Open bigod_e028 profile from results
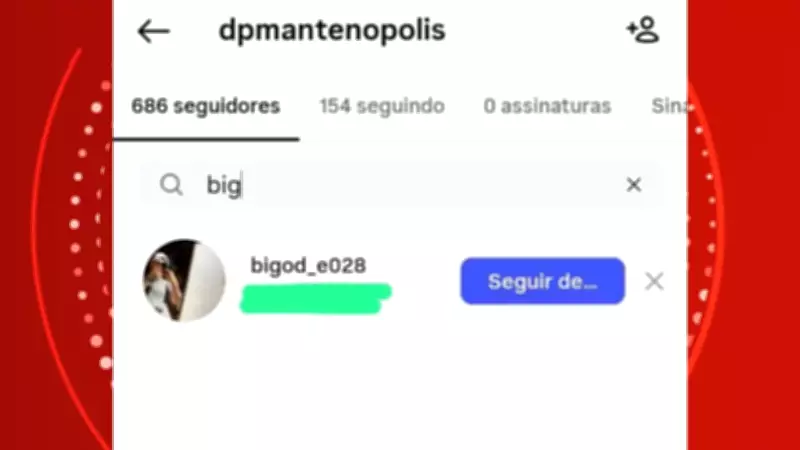This screenshot has width=800, height=450. pos(307,266)
